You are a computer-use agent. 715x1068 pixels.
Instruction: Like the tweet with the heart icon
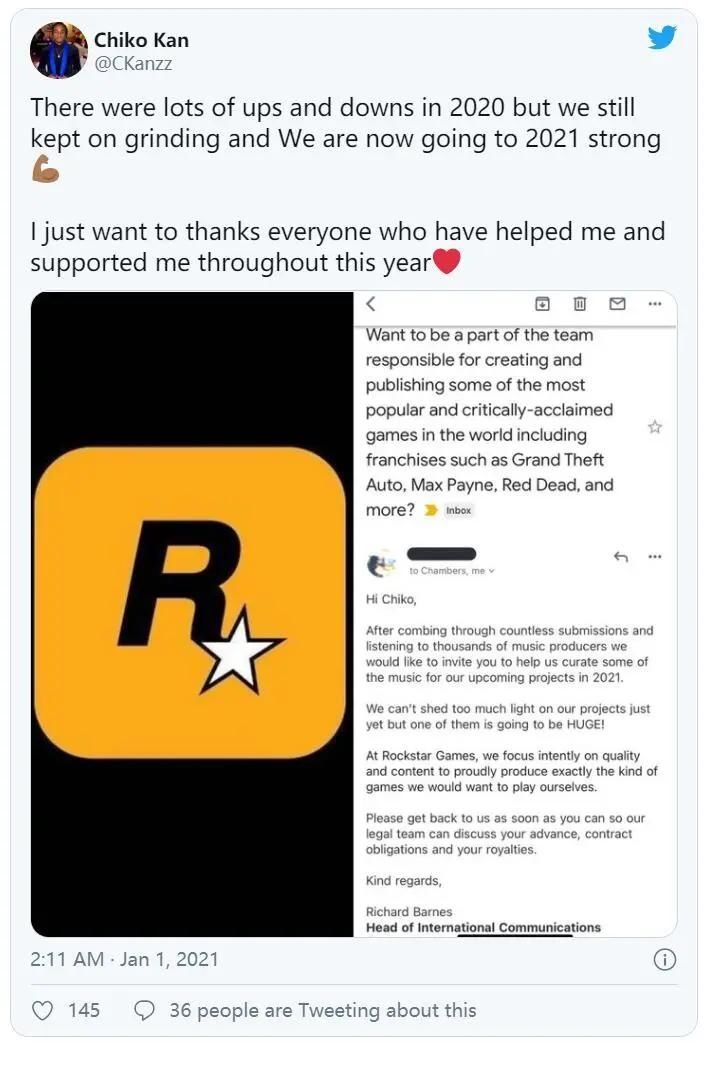pyautogui.click(x=43, y=1011)
